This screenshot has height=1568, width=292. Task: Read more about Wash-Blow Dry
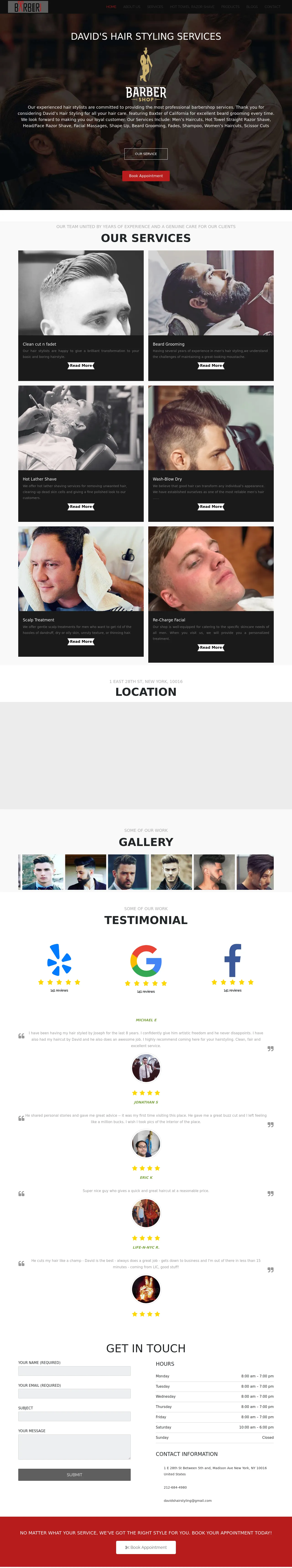click(x=211, y=507)
